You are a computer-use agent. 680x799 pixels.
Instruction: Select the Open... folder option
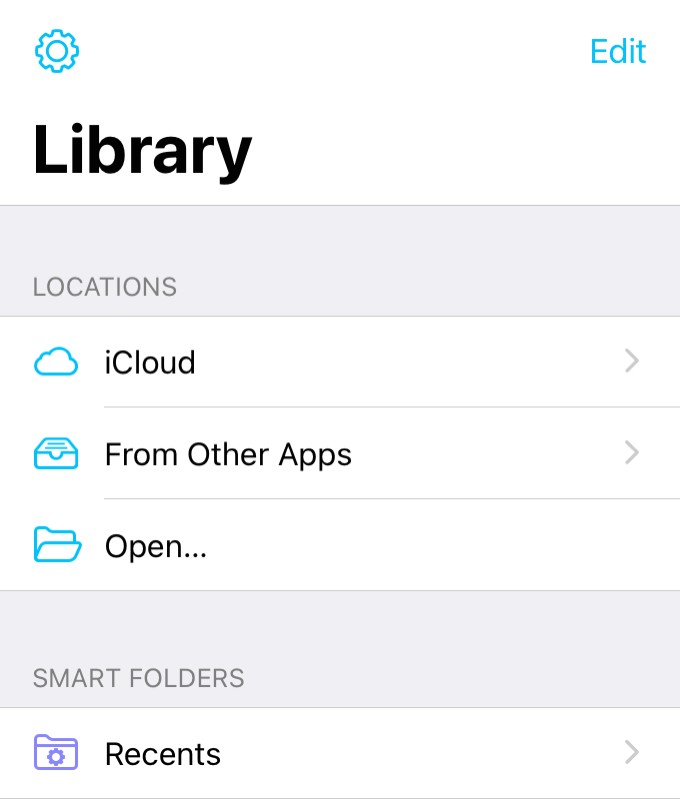(156, 546)
